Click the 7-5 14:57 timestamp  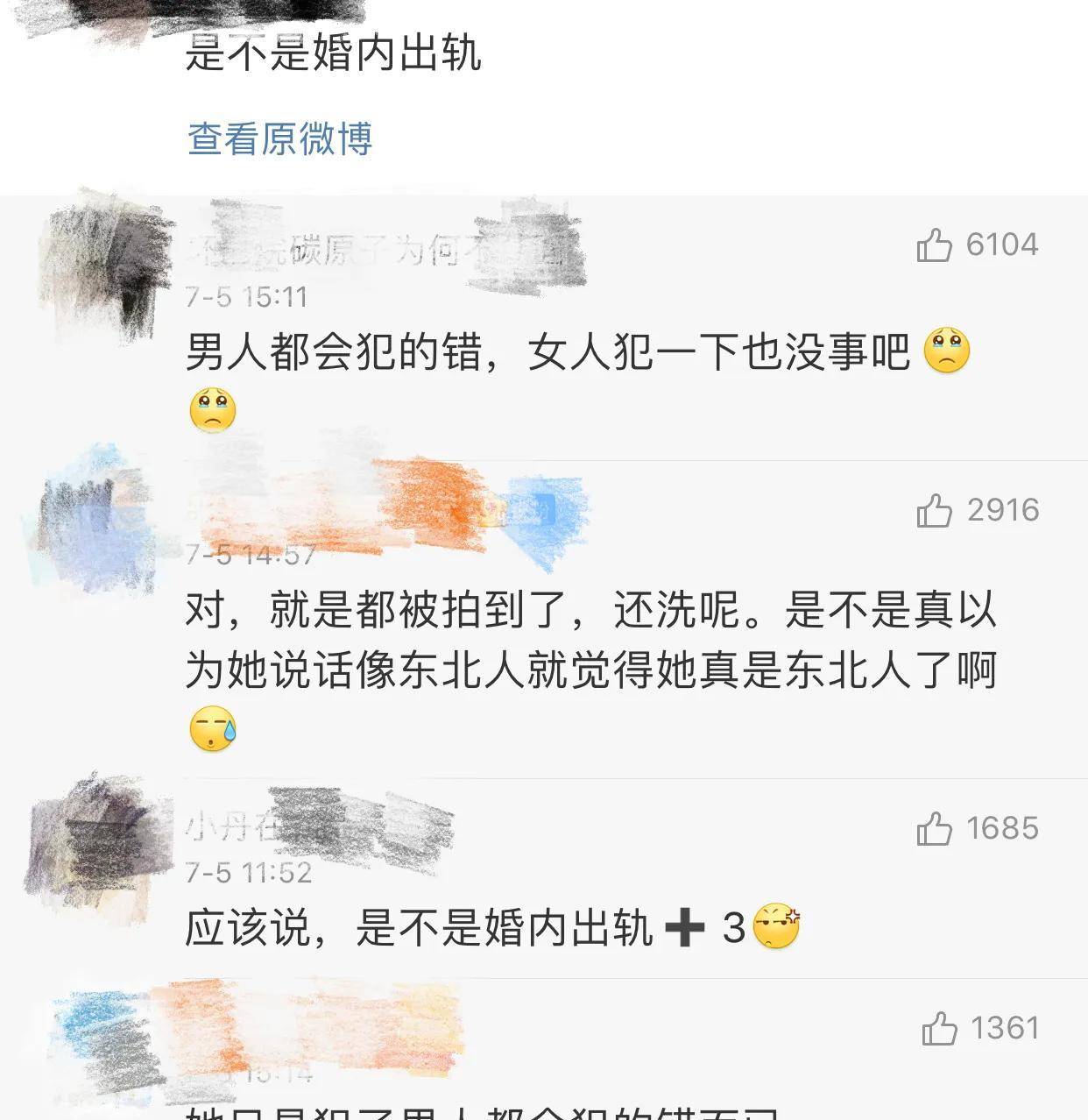[x=247, y=554]
